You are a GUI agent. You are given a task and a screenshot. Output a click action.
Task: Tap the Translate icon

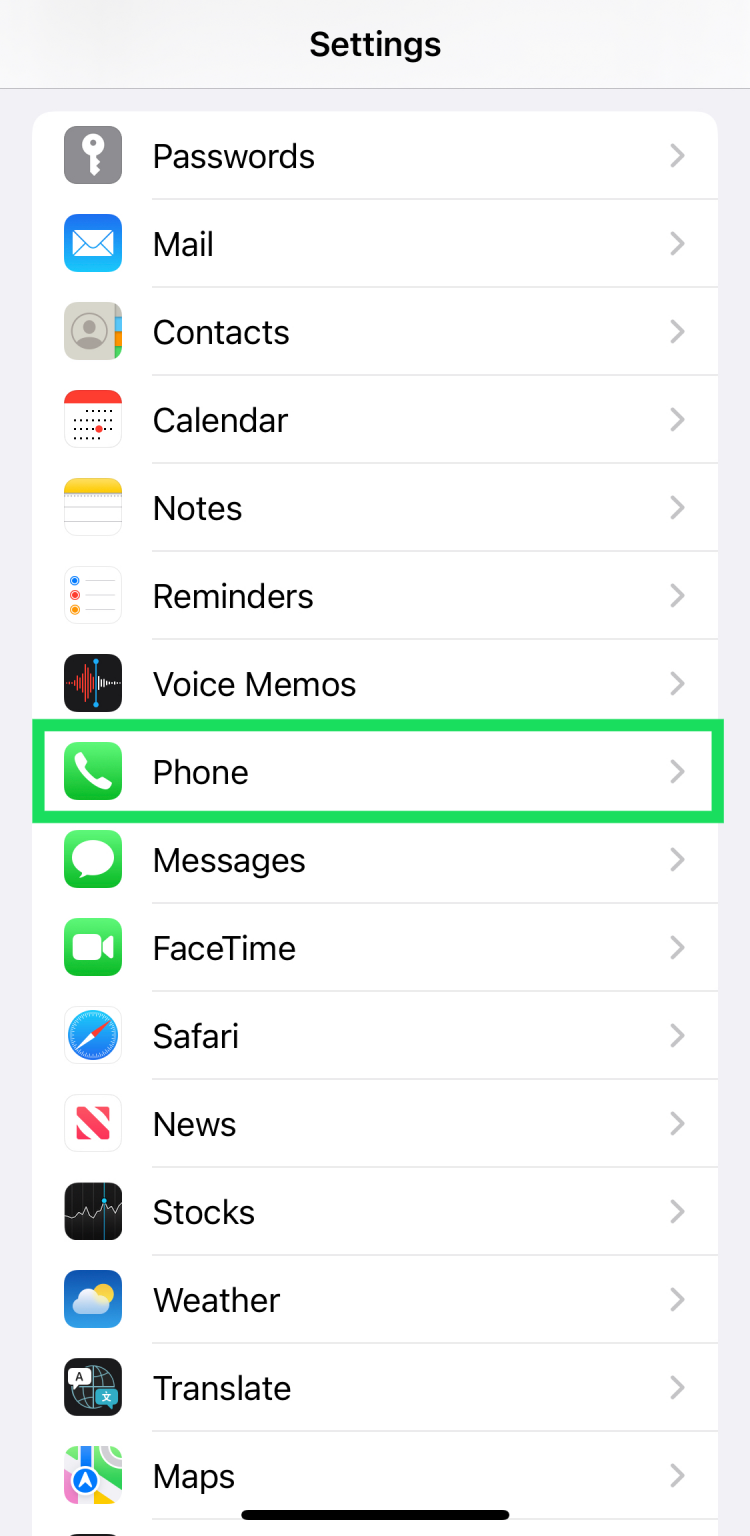92,1387
